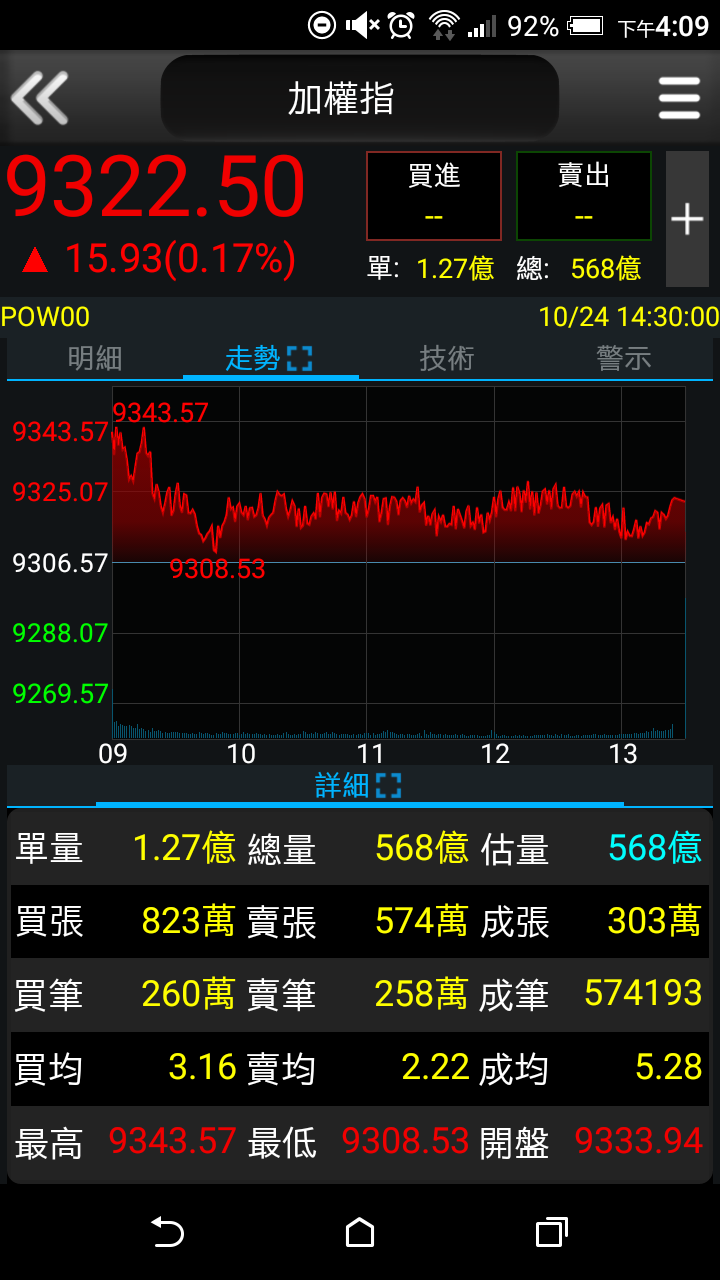This screenshot has width=720, height=1280.
Task: Expand the 詳細 details panel
Action: pyautogui.click(x=358, y=785)
